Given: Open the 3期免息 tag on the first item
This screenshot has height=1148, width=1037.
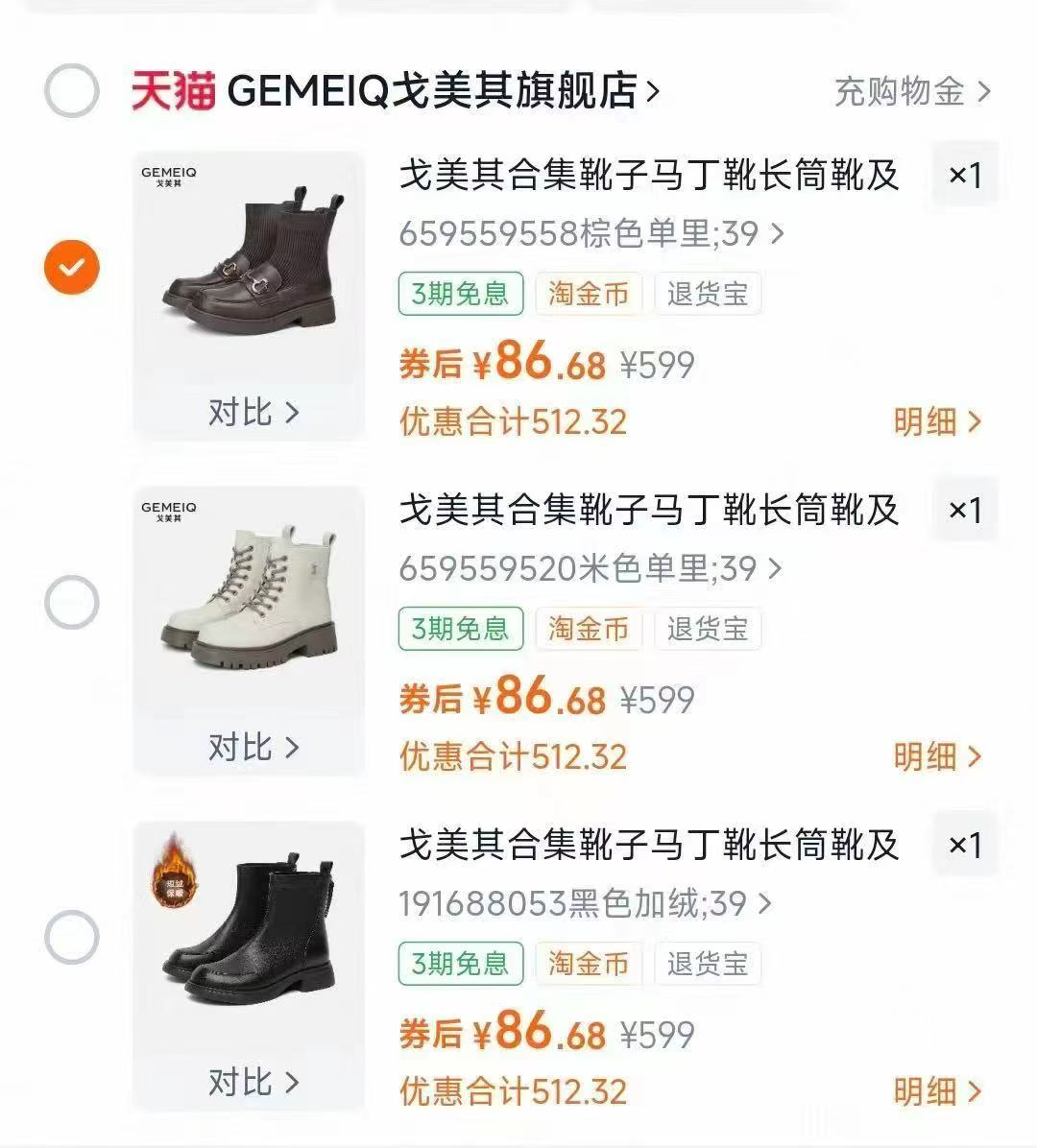Looking at the screenshot, I should (x=460, y=295).
